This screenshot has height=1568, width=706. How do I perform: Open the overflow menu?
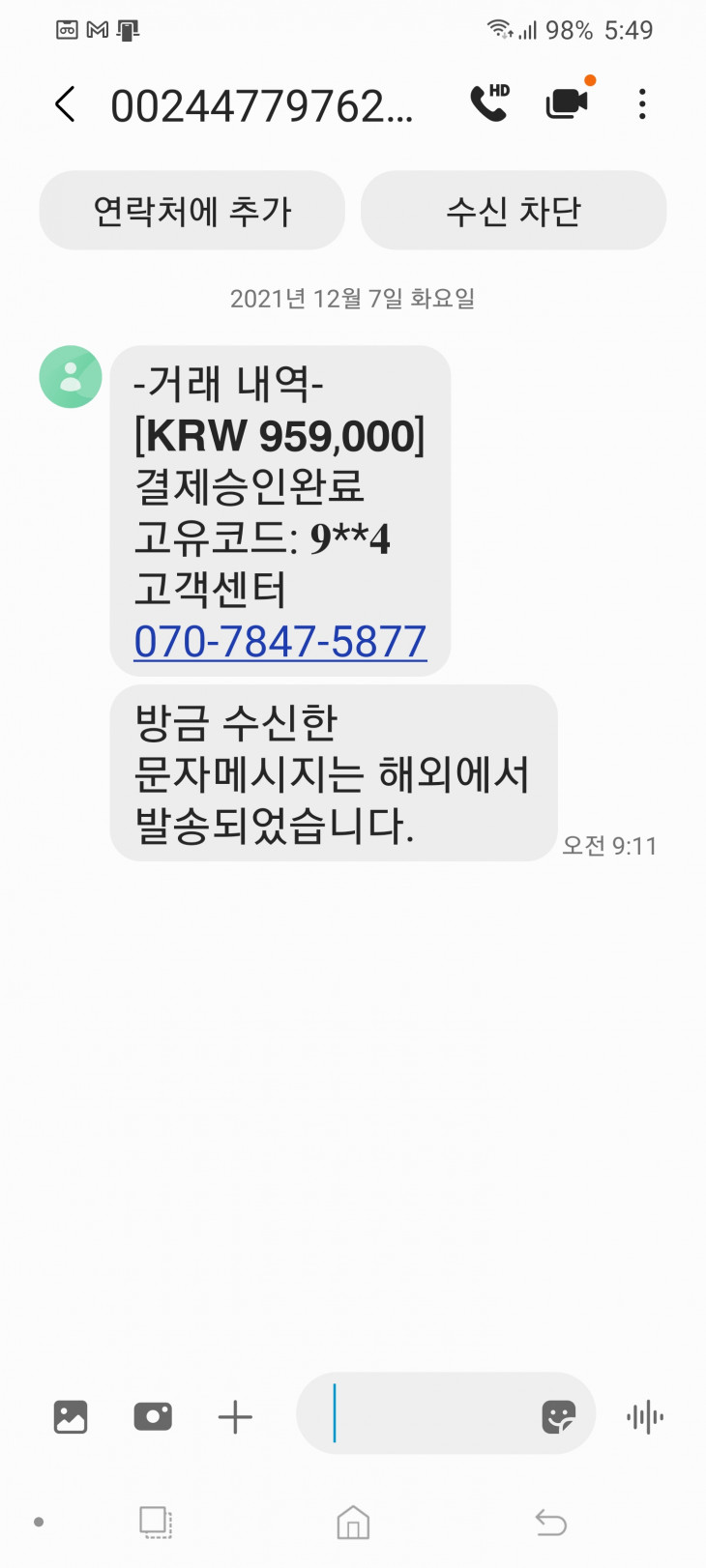click(642, 104)
